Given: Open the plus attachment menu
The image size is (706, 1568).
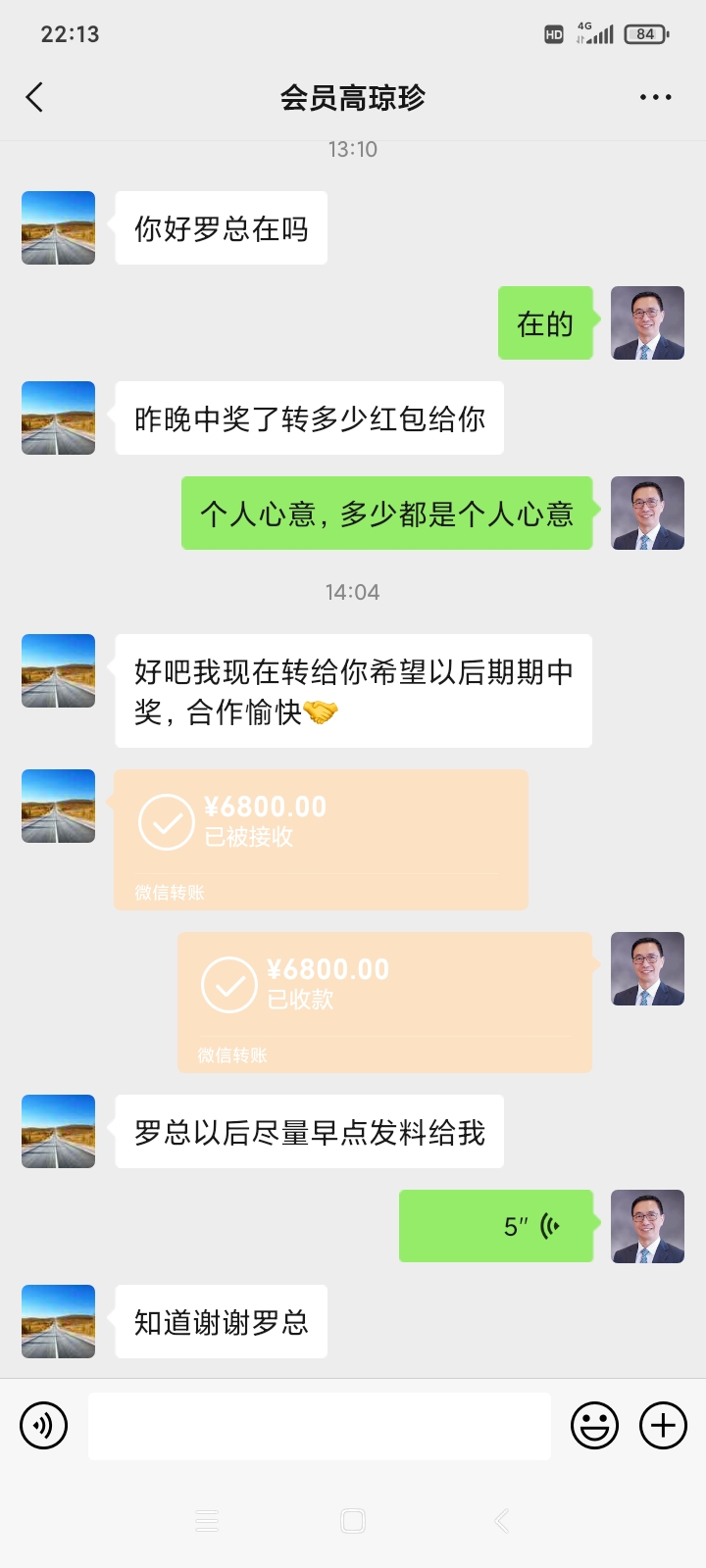Looking at the screenshot, I should (663, 1425).
